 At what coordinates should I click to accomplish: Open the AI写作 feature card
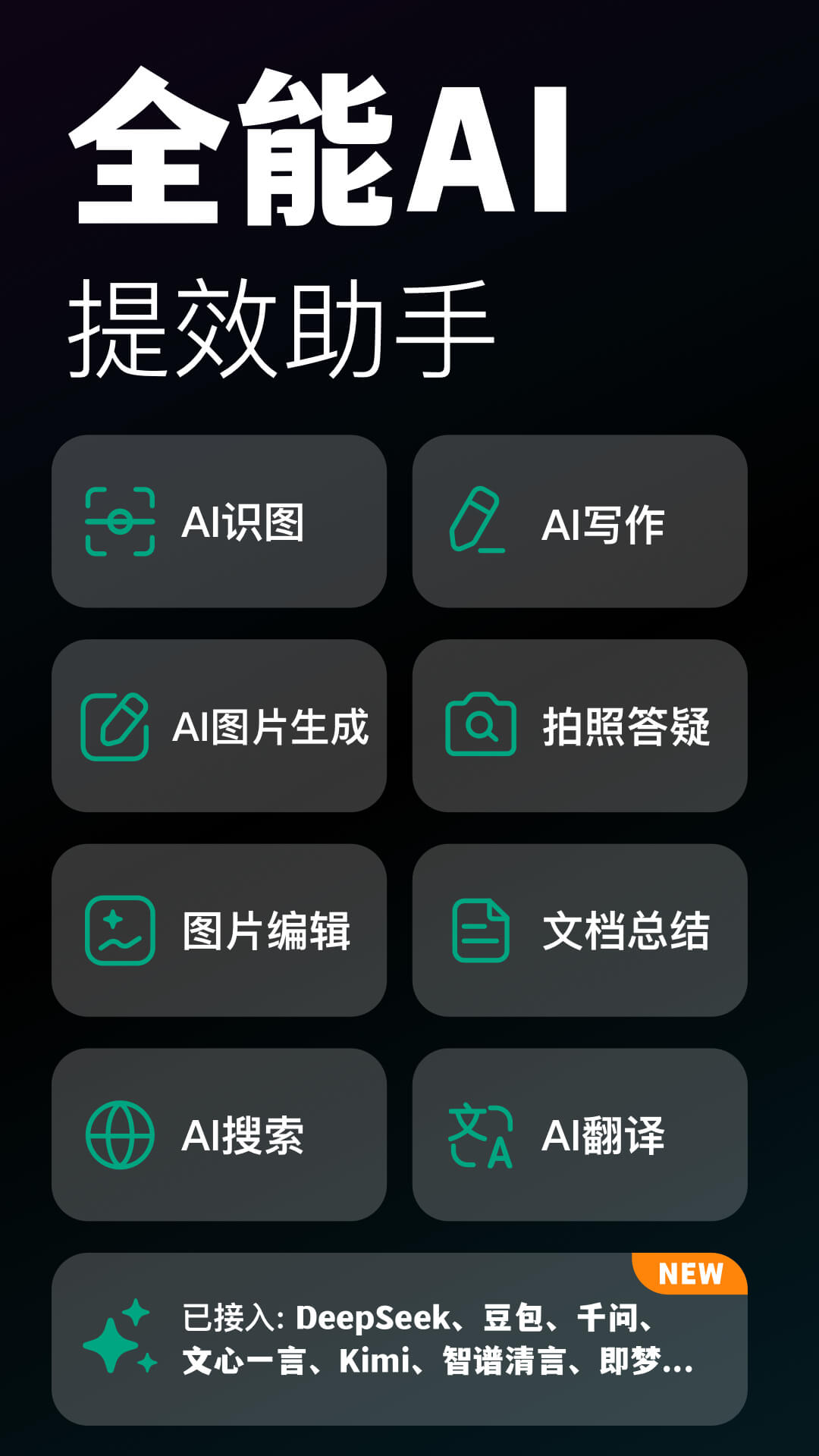(x=580, y=520)
